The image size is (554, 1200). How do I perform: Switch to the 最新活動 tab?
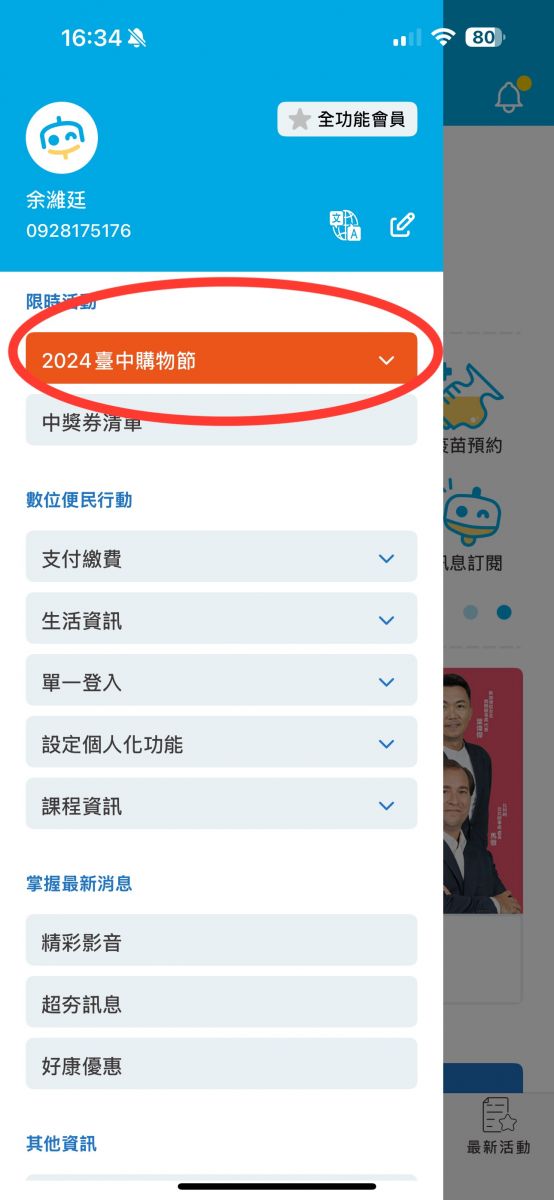498,1125
